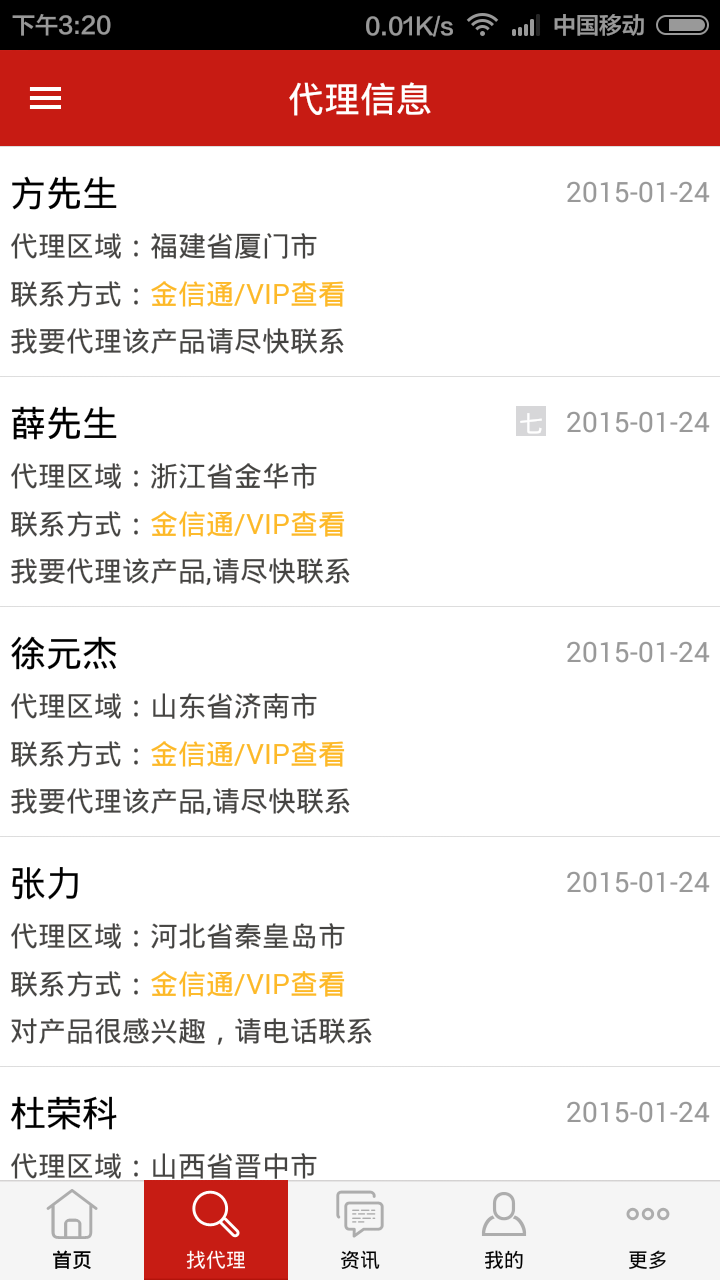Open the hamburger navigation menu
Viewport: 720px width, 1280px height.
45,98
